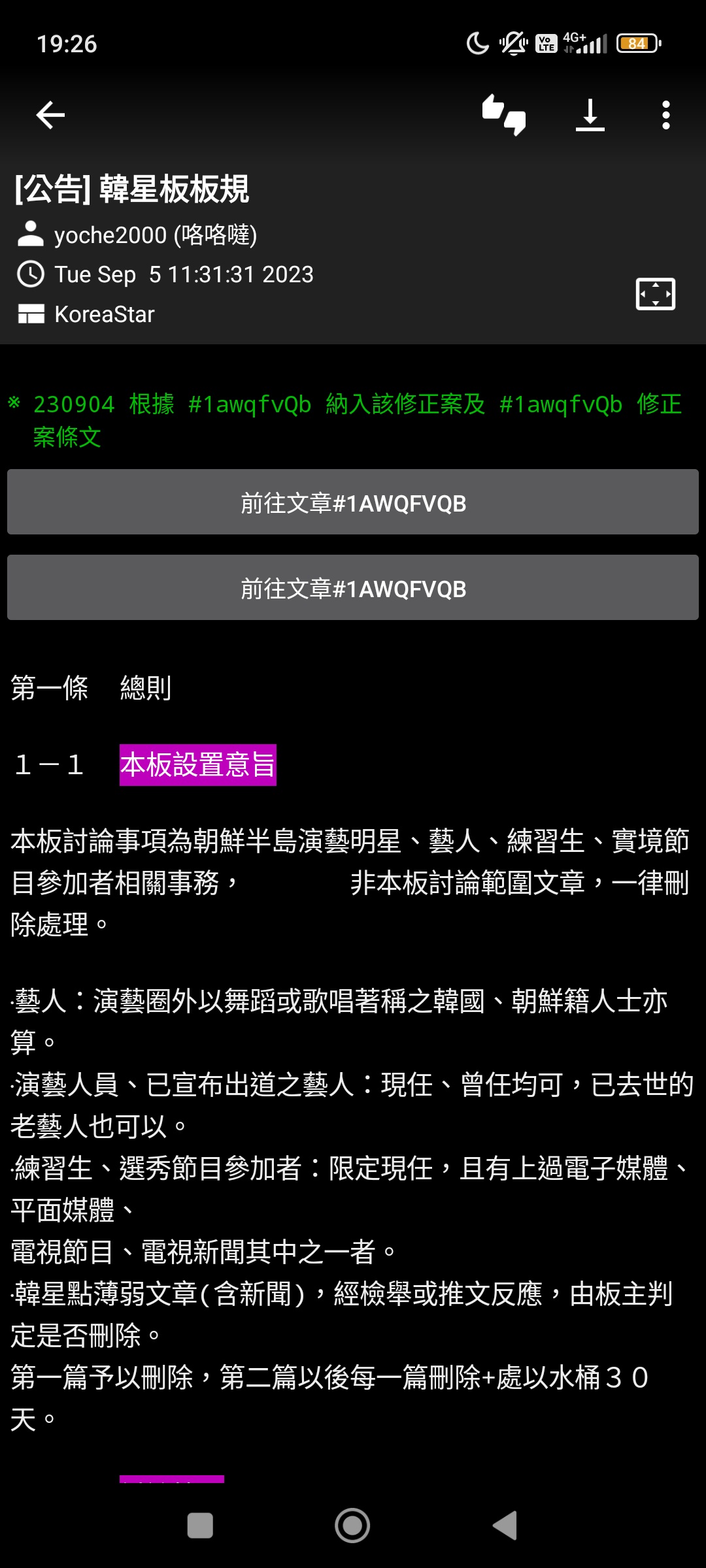The image size is (706, 1568).
Task: Tap the system home button
Action: (352, 1526)
